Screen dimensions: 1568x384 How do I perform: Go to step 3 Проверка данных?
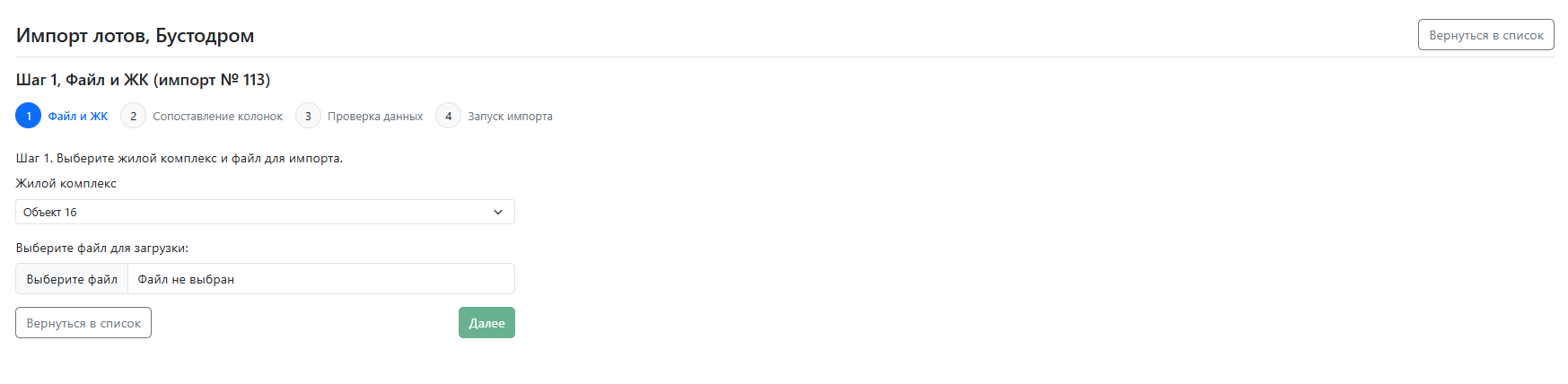point(360,117)
